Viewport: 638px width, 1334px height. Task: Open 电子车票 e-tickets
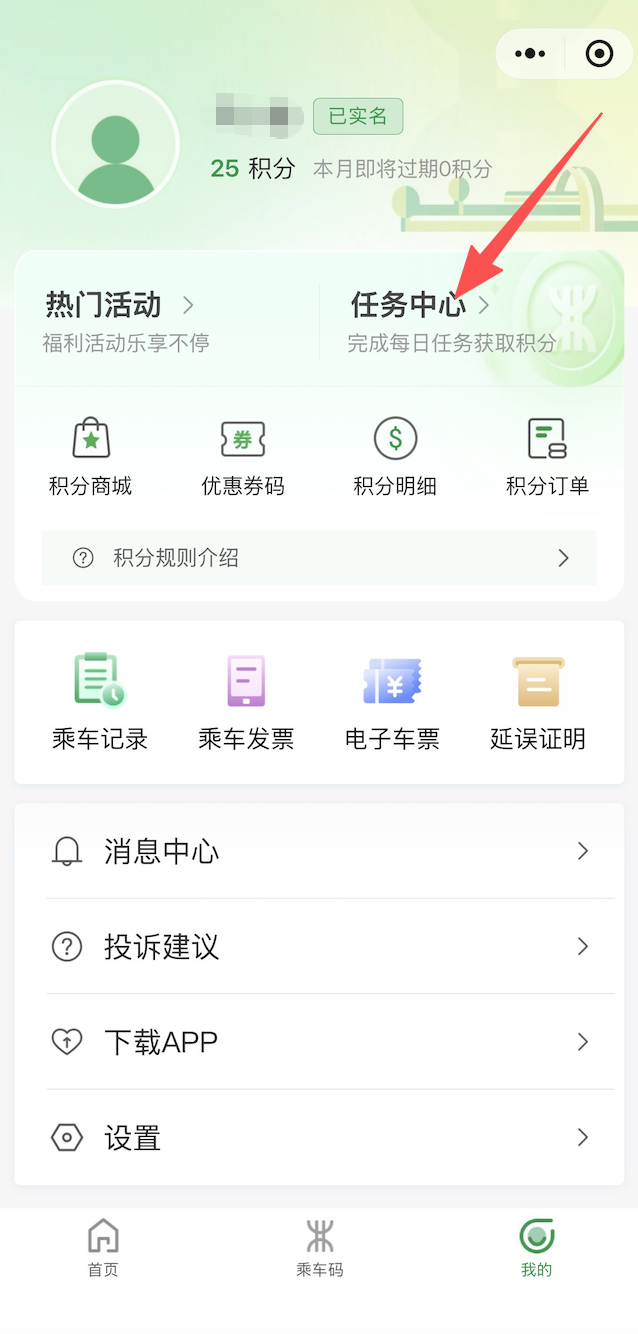click(392, 702)
